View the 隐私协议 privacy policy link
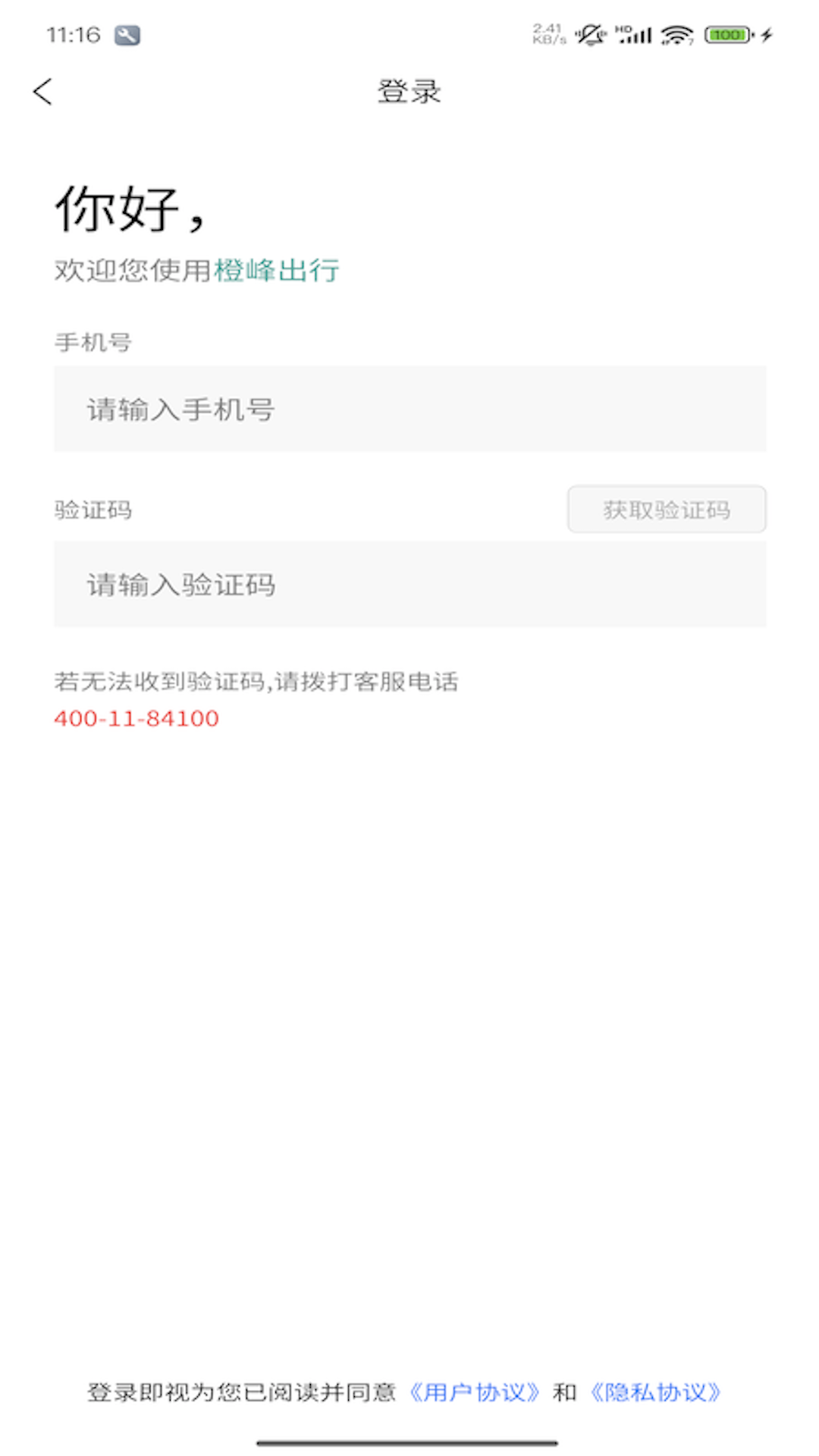Viewport: 819px width, 1456px height. (656, 1392)
